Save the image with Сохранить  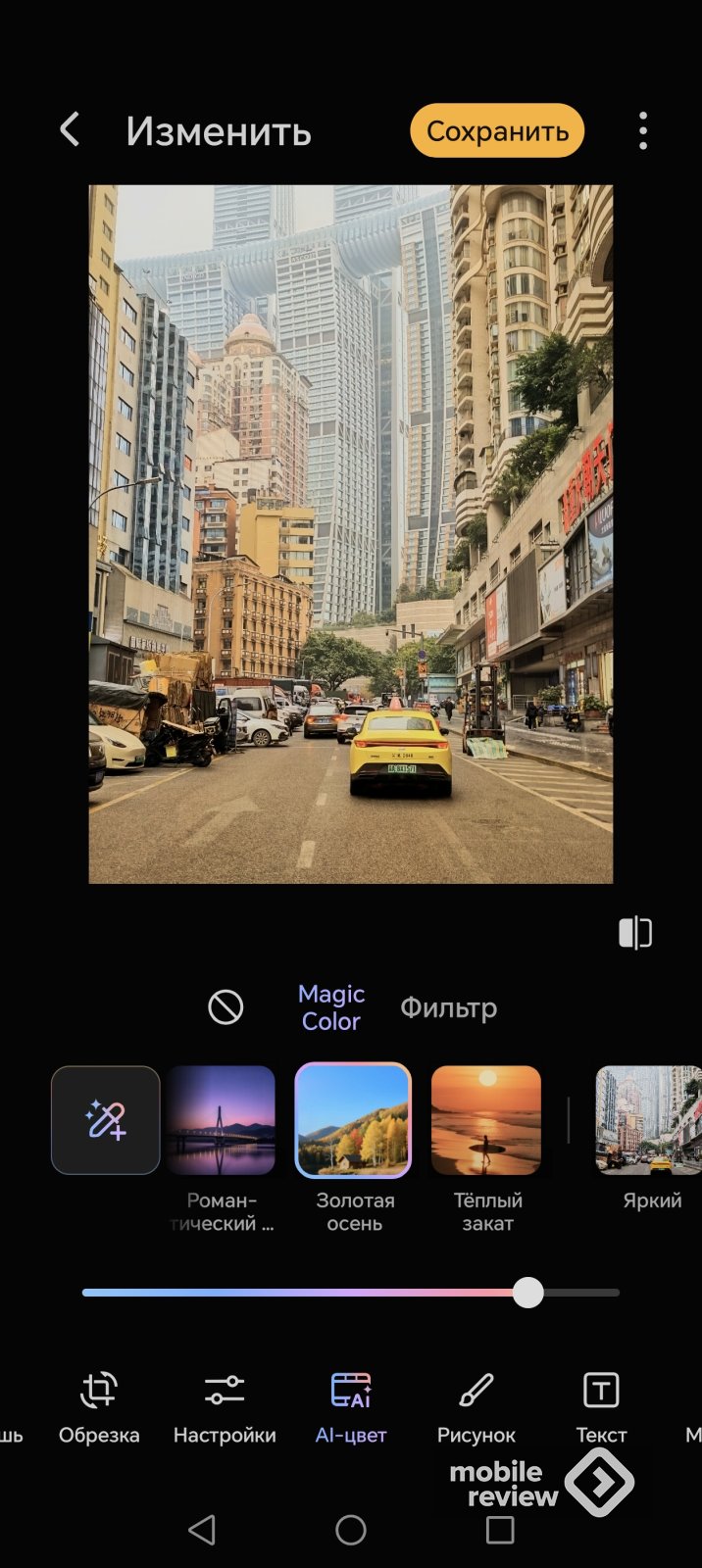[x=497, y=131]
